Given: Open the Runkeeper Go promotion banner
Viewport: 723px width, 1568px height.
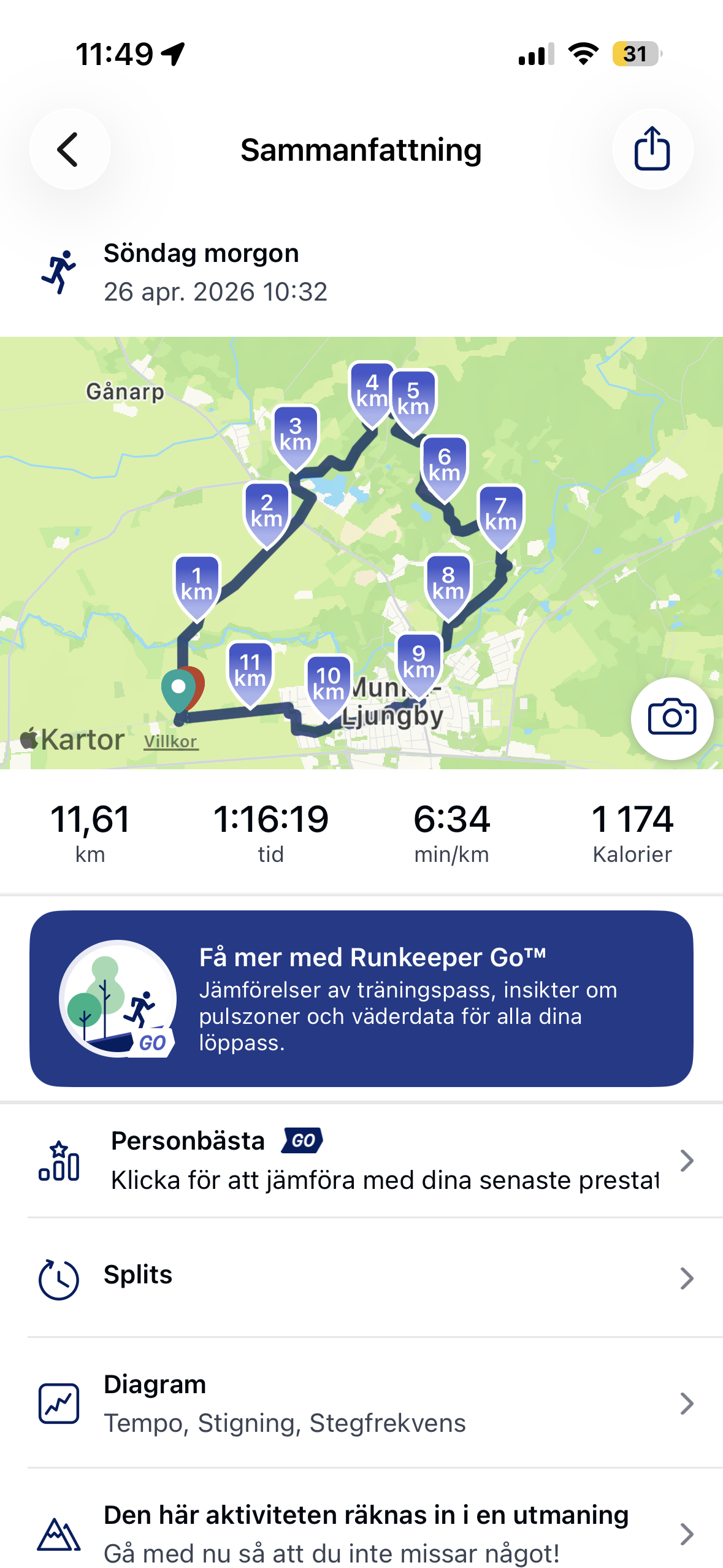Looking at the screenshot, I should coord(361,998).
